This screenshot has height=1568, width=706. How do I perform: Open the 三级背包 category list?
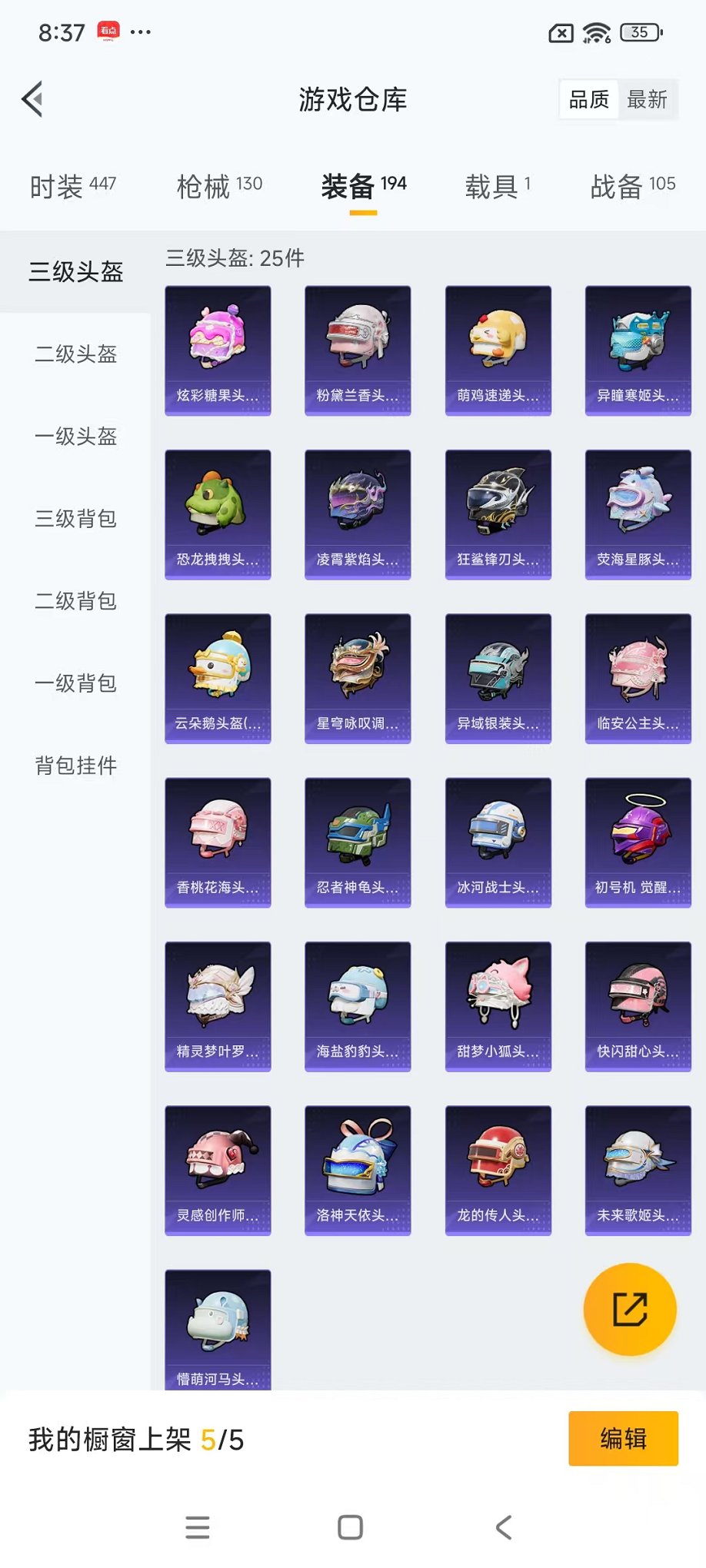pyautogui.click(x=75, y=520)
